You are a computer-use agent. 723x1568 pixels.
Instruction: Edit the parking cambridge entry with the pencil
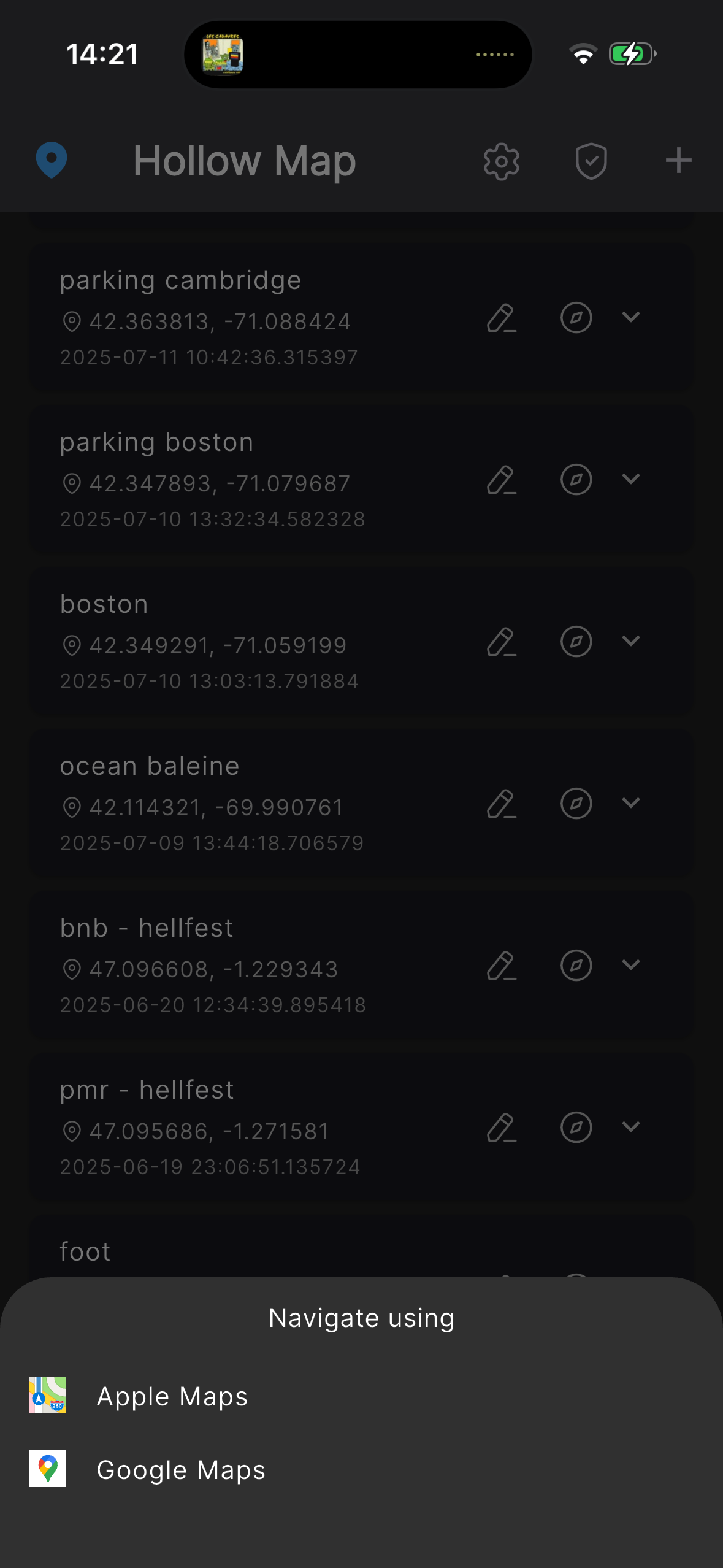(500, 318)
